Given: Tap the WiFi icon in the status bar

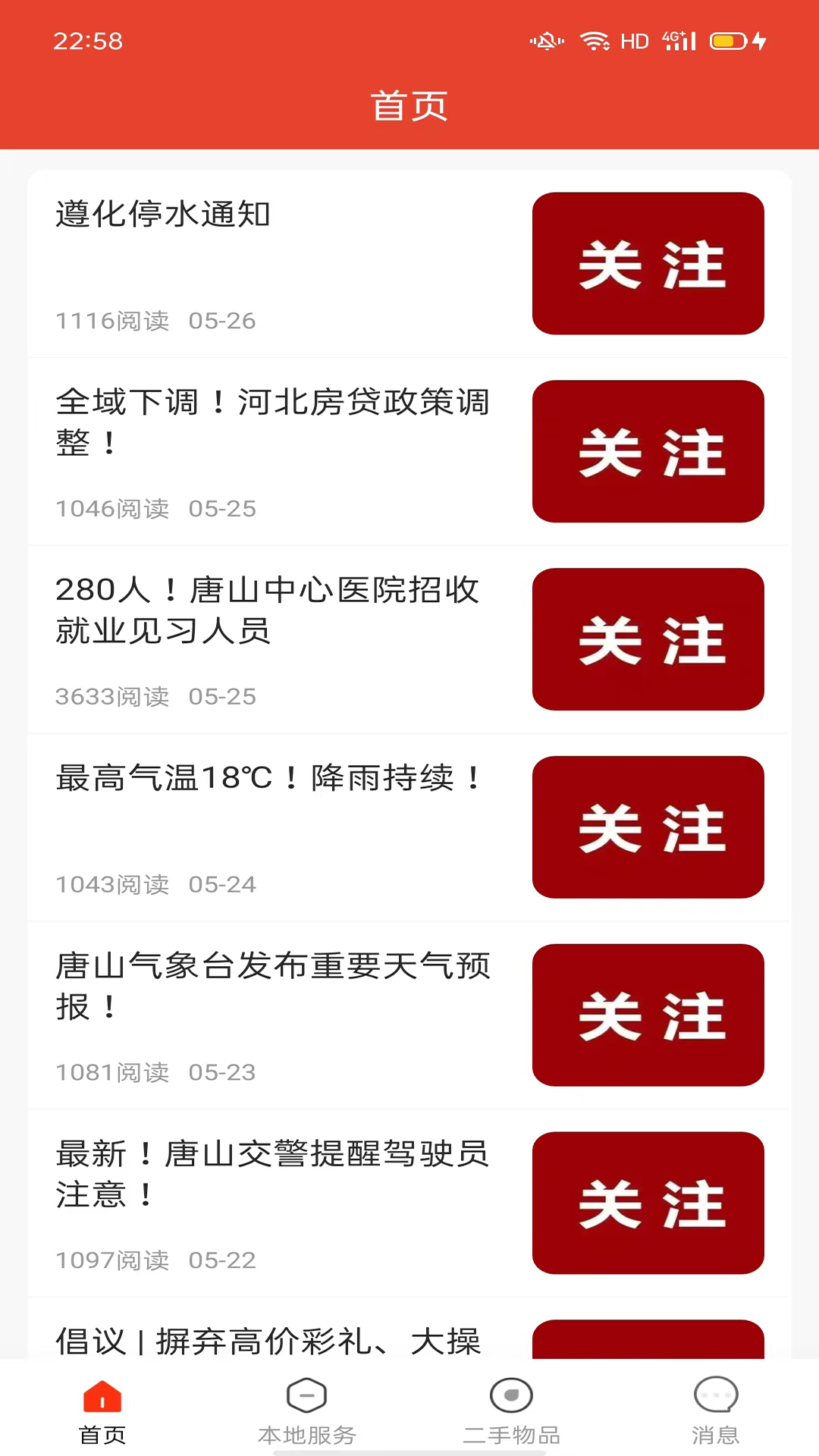Looking at the screenshot, I should click(596, 40).
